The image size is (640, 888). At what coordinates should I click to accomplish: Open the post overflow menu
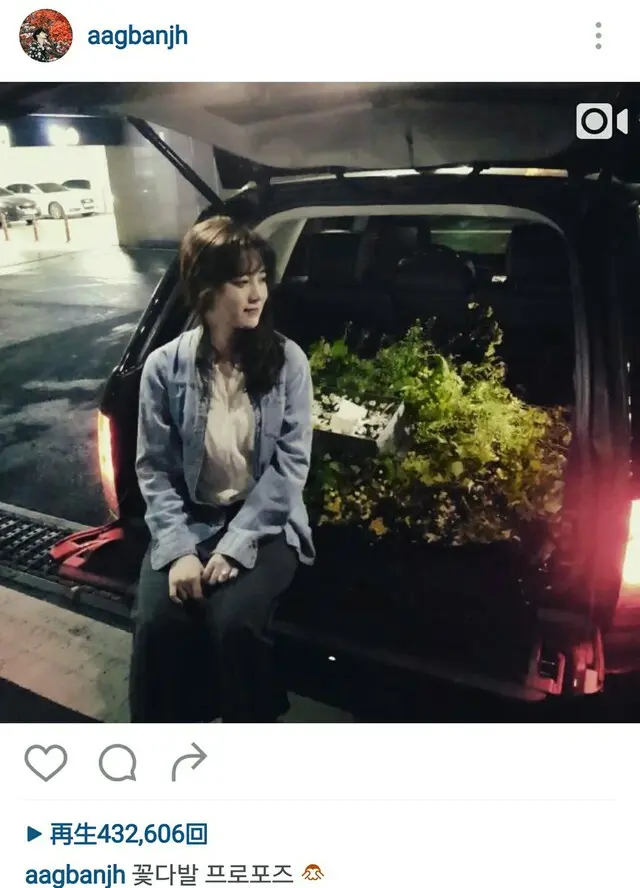pyautogui.click(x=598, y=36)
